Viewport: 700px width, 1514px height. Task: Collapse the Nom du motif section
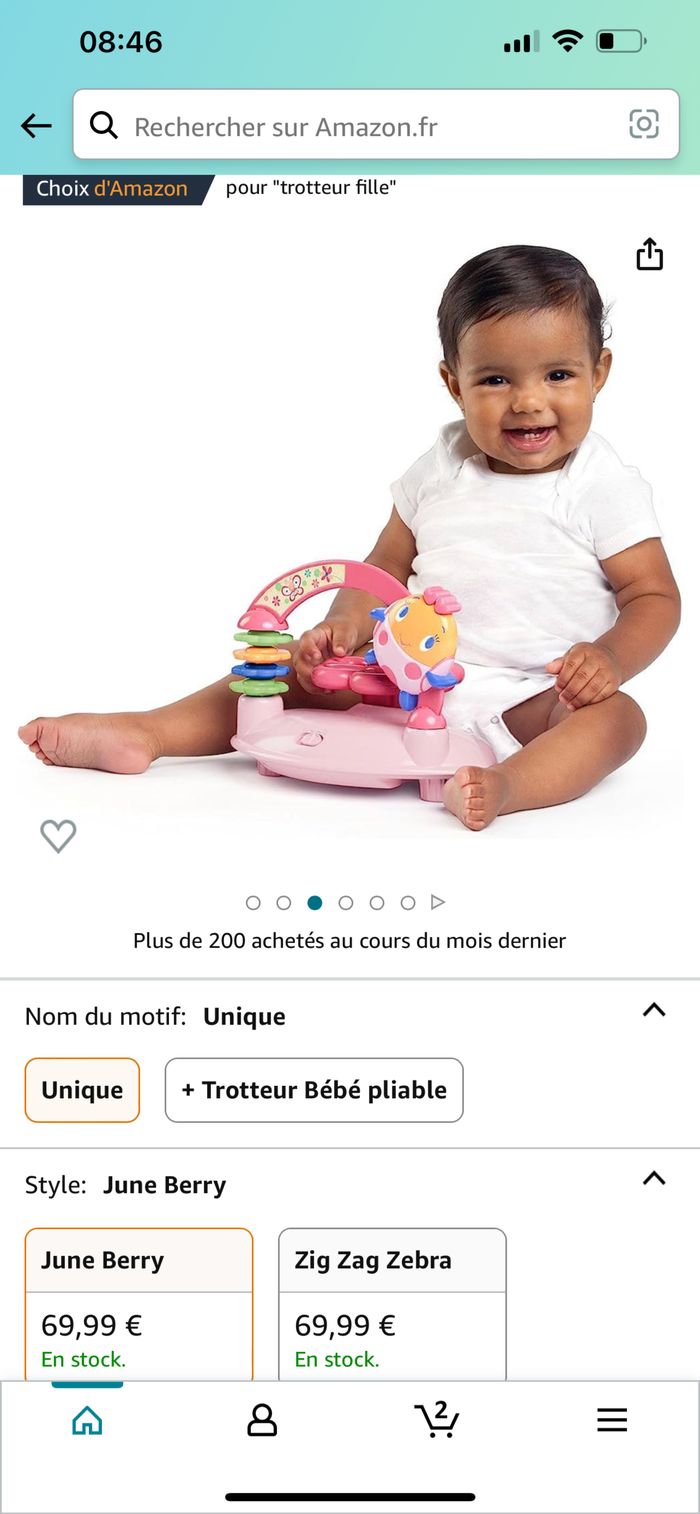coord(654,1010)
